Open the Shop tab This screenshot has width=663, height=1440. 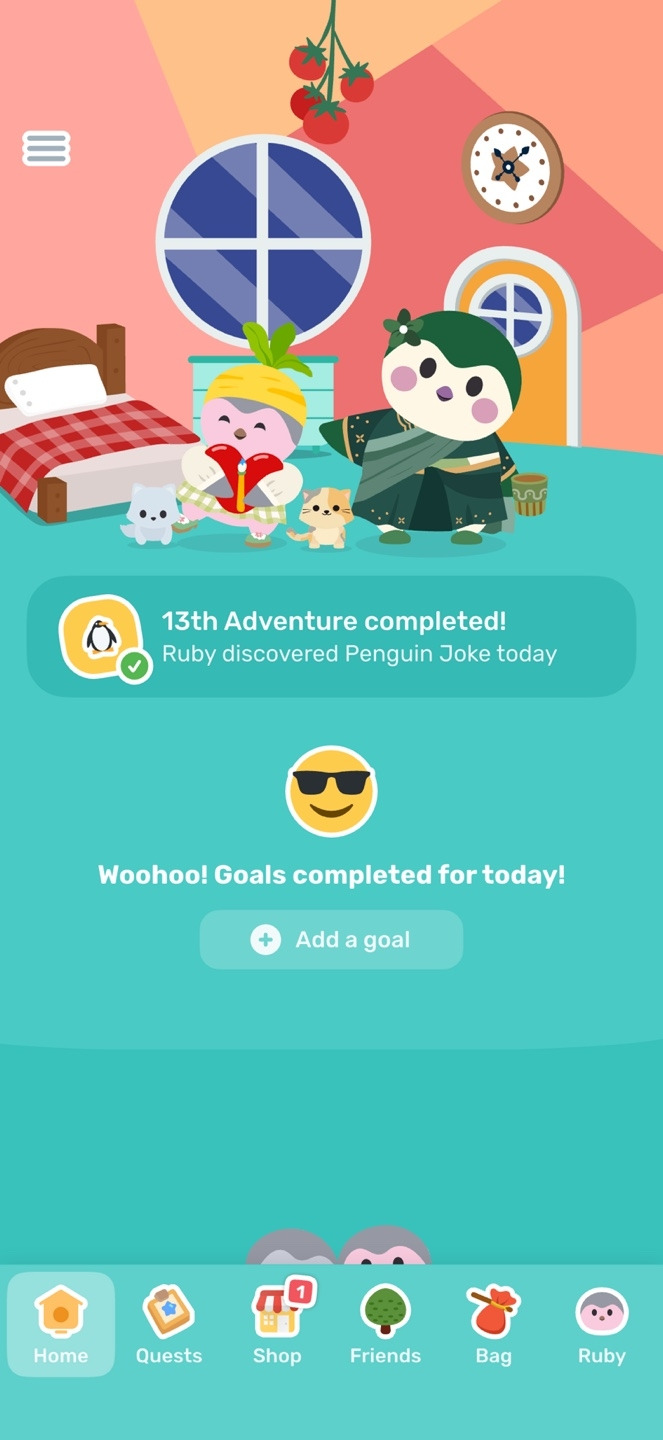[277, 1325]
